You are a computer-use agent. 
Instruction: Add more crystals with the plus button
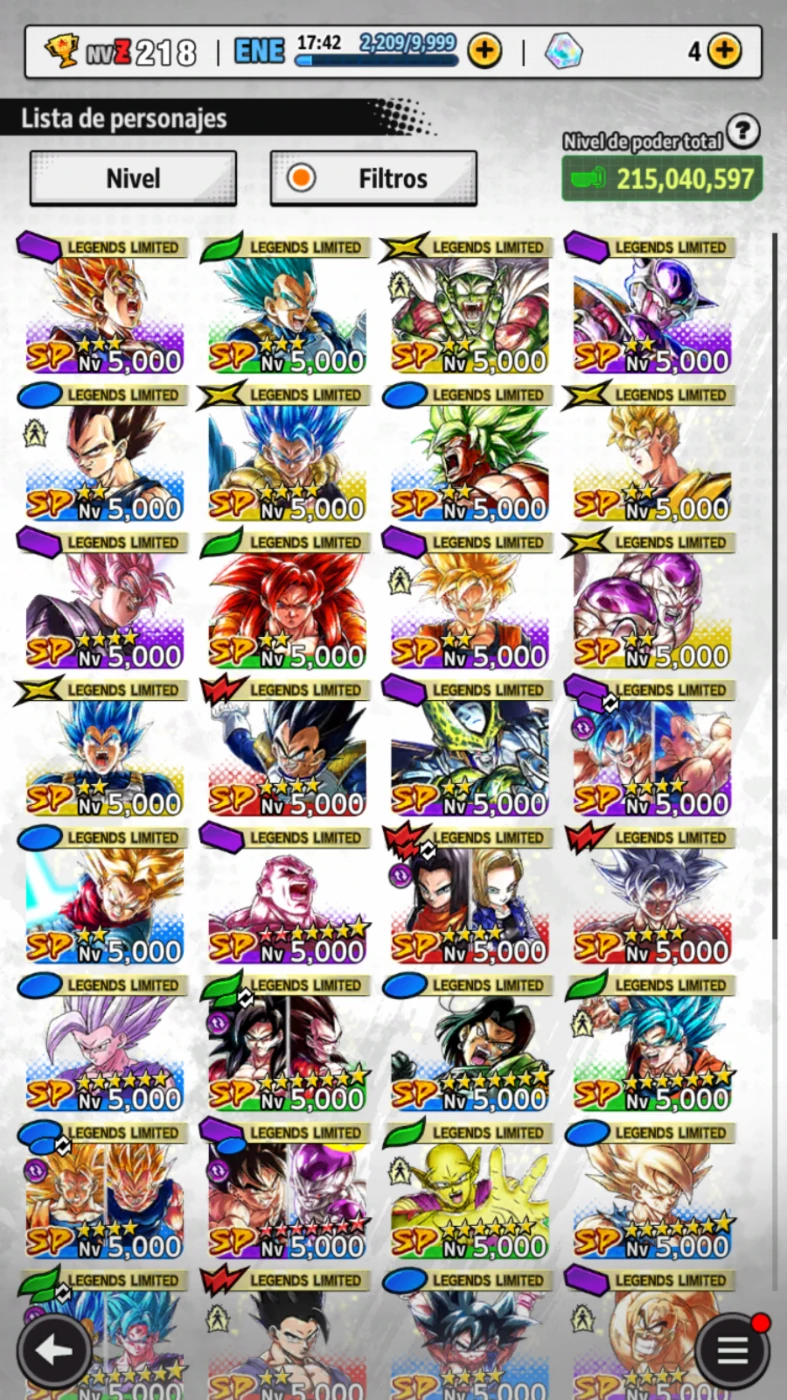point(724,50)
